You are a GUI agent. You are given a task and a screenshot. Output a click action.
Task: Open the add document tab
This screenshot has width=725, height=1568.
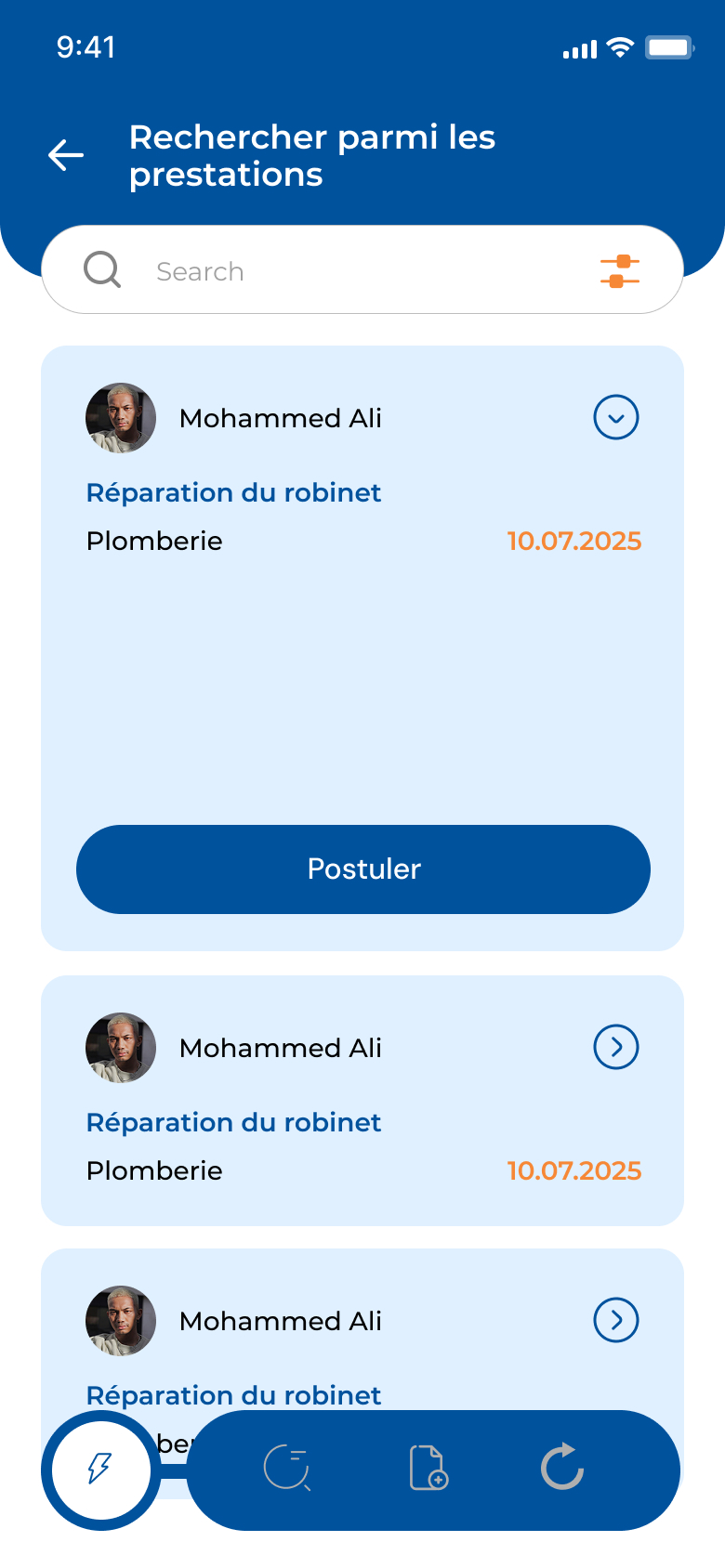(428, 1469)
